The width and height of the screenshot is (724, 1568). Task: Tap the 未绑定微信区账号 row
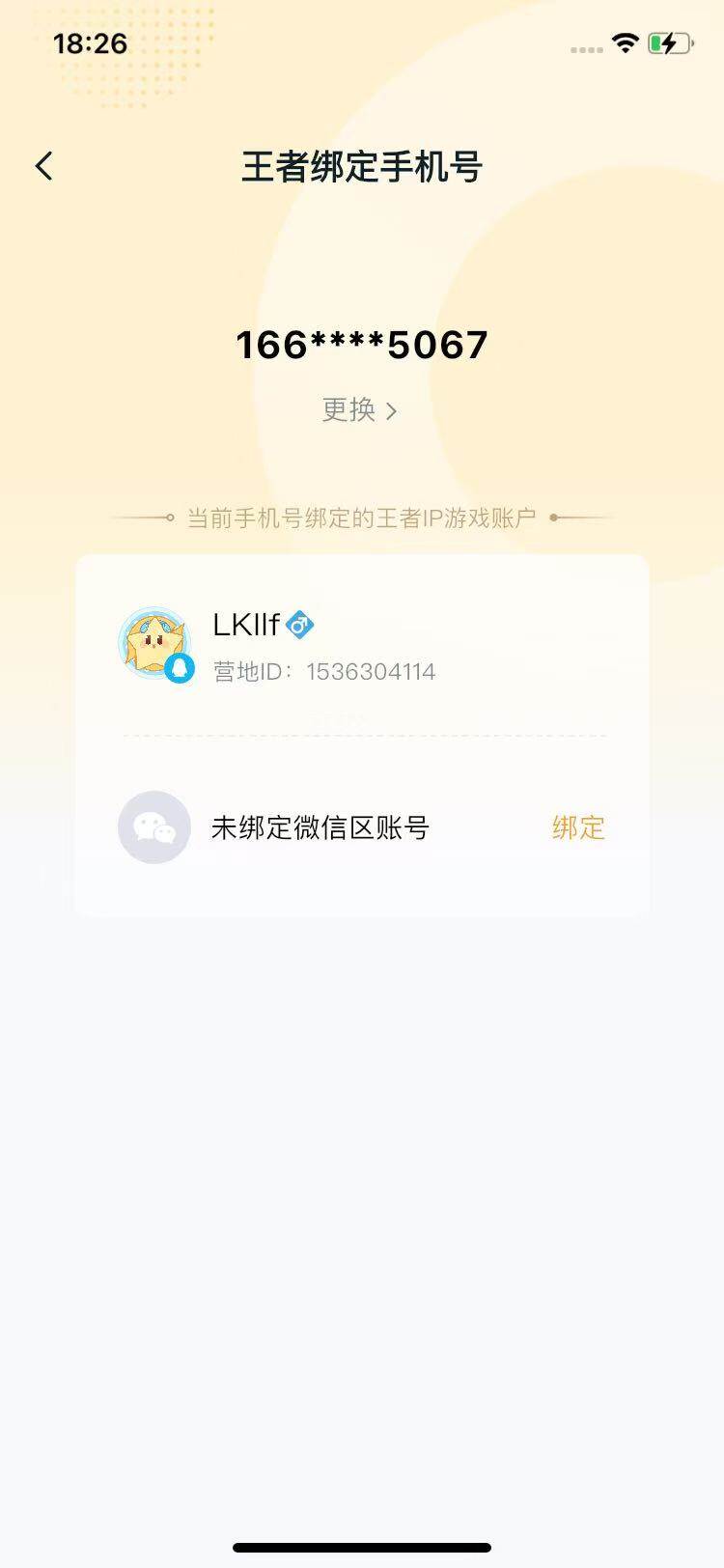(x=320, y=827)
